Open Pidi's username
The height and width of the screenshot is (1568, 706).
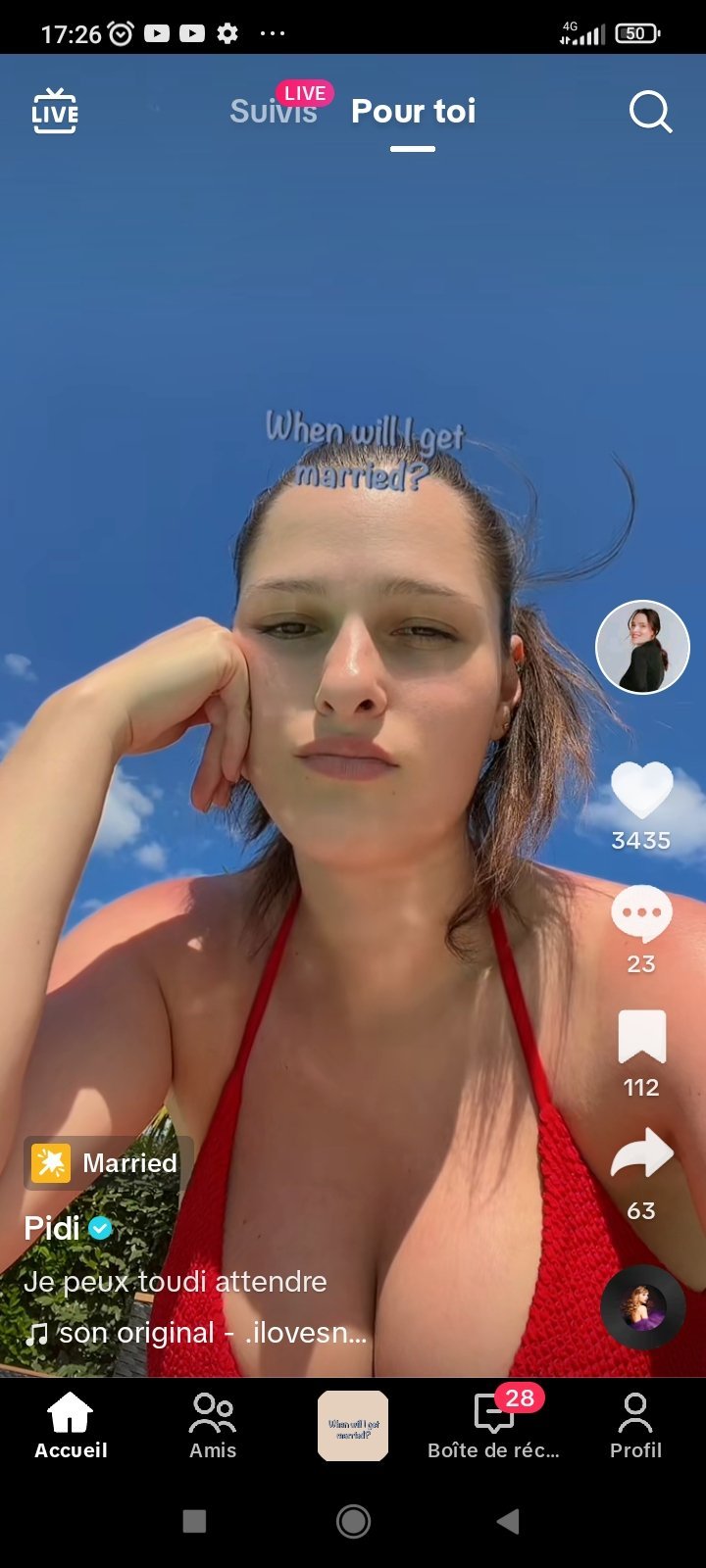[x=52, y=1228]
